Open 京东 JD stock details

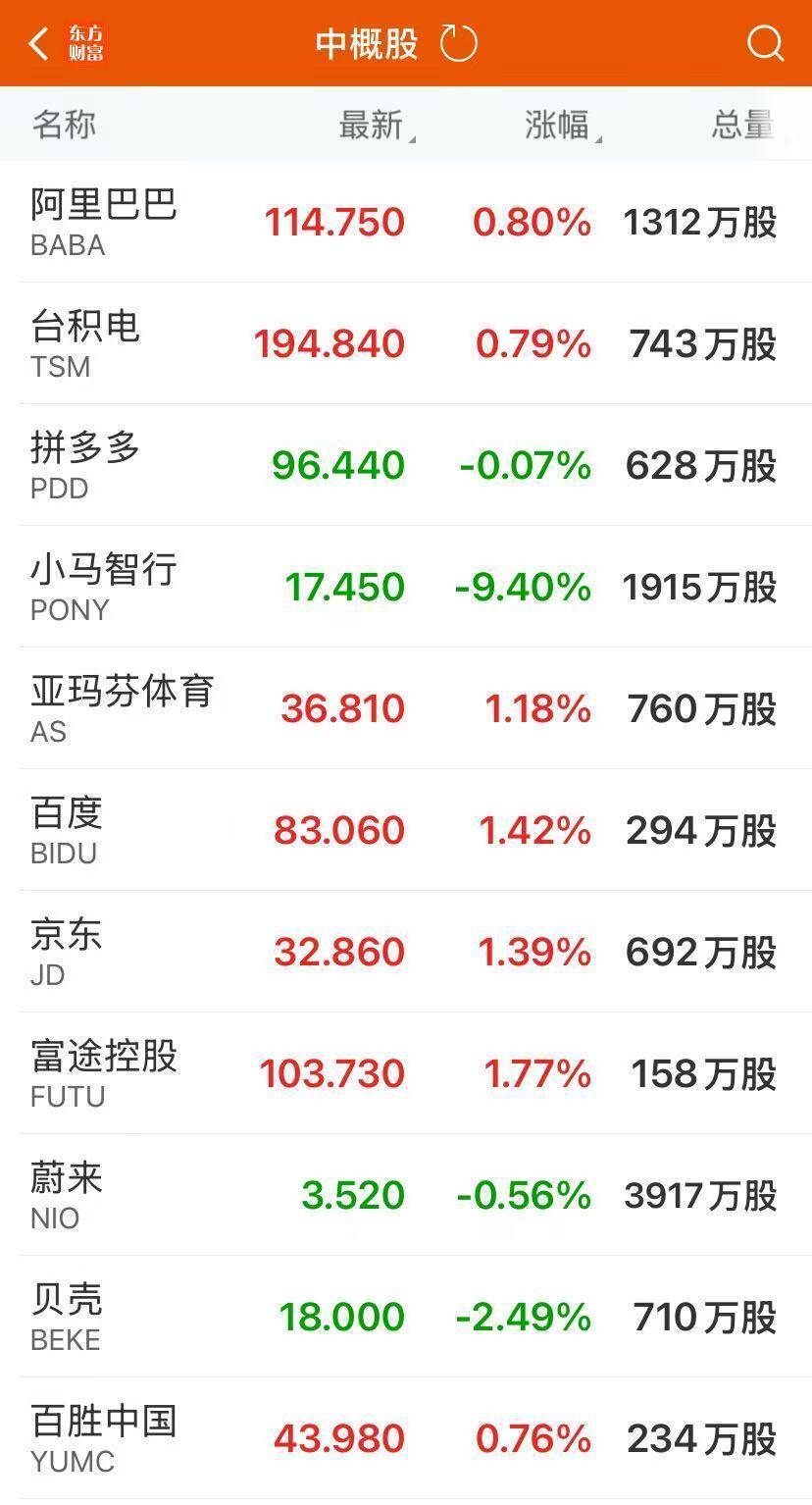point(406,952)
